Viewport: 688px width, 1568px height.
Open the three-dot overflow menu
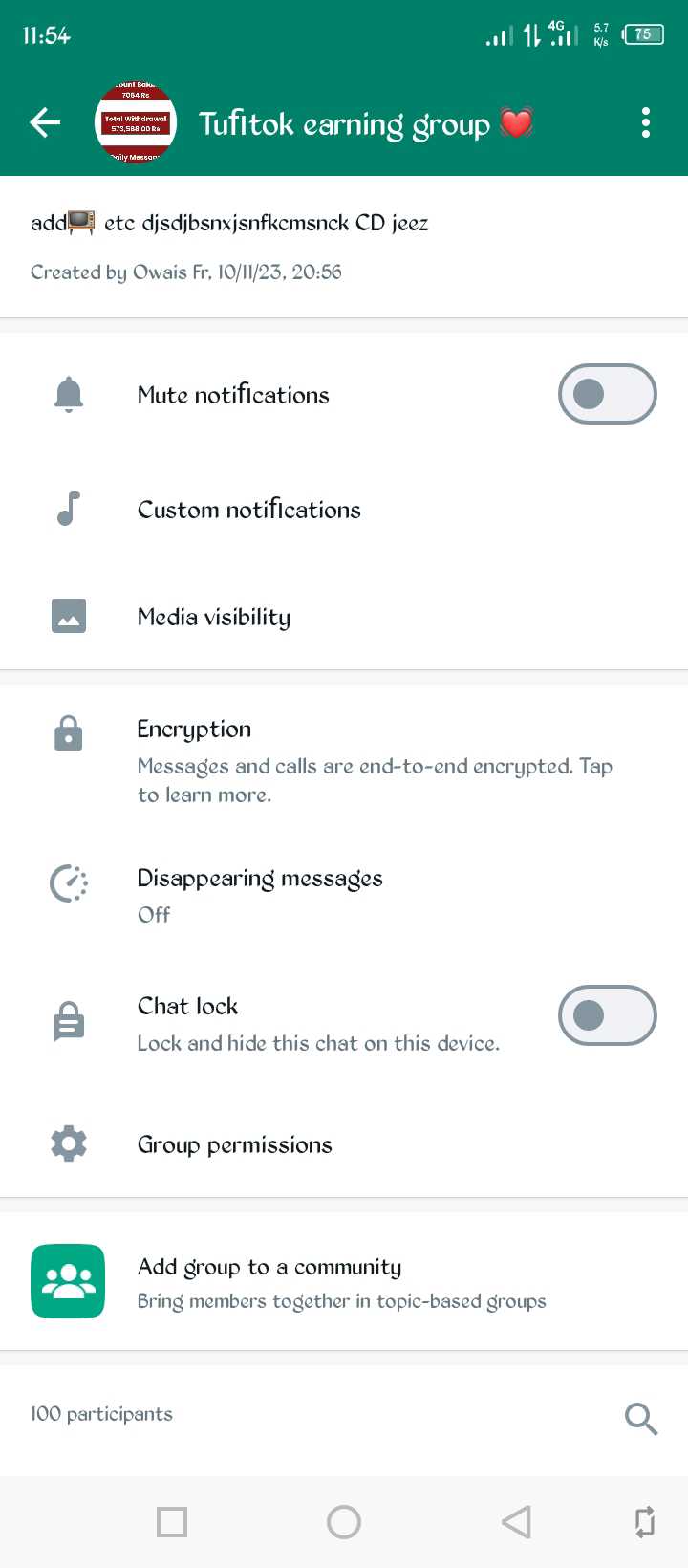pos(646,122)
